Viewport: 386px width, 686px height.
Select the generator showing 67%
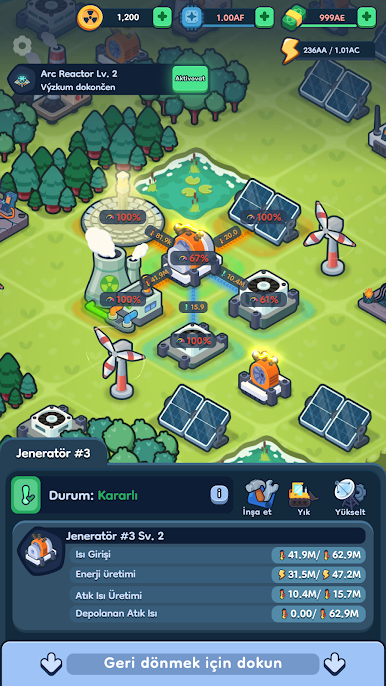pyautogui.click(x=193, y=256)
